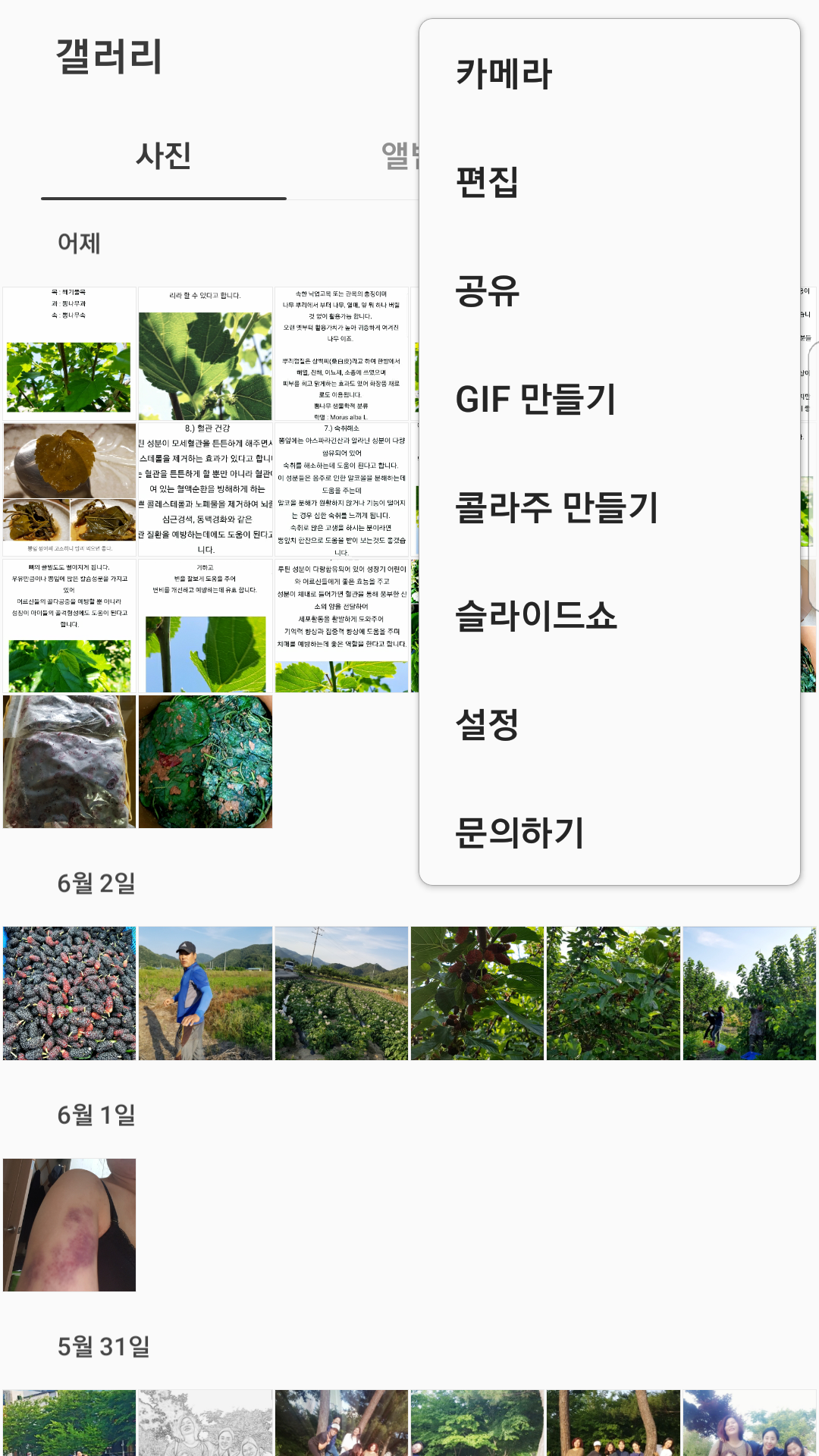Screen dimensions: 819x1456
Task: Open the 8.) 혈관 건강 text screenshot
Action: (x=205, y=489)
